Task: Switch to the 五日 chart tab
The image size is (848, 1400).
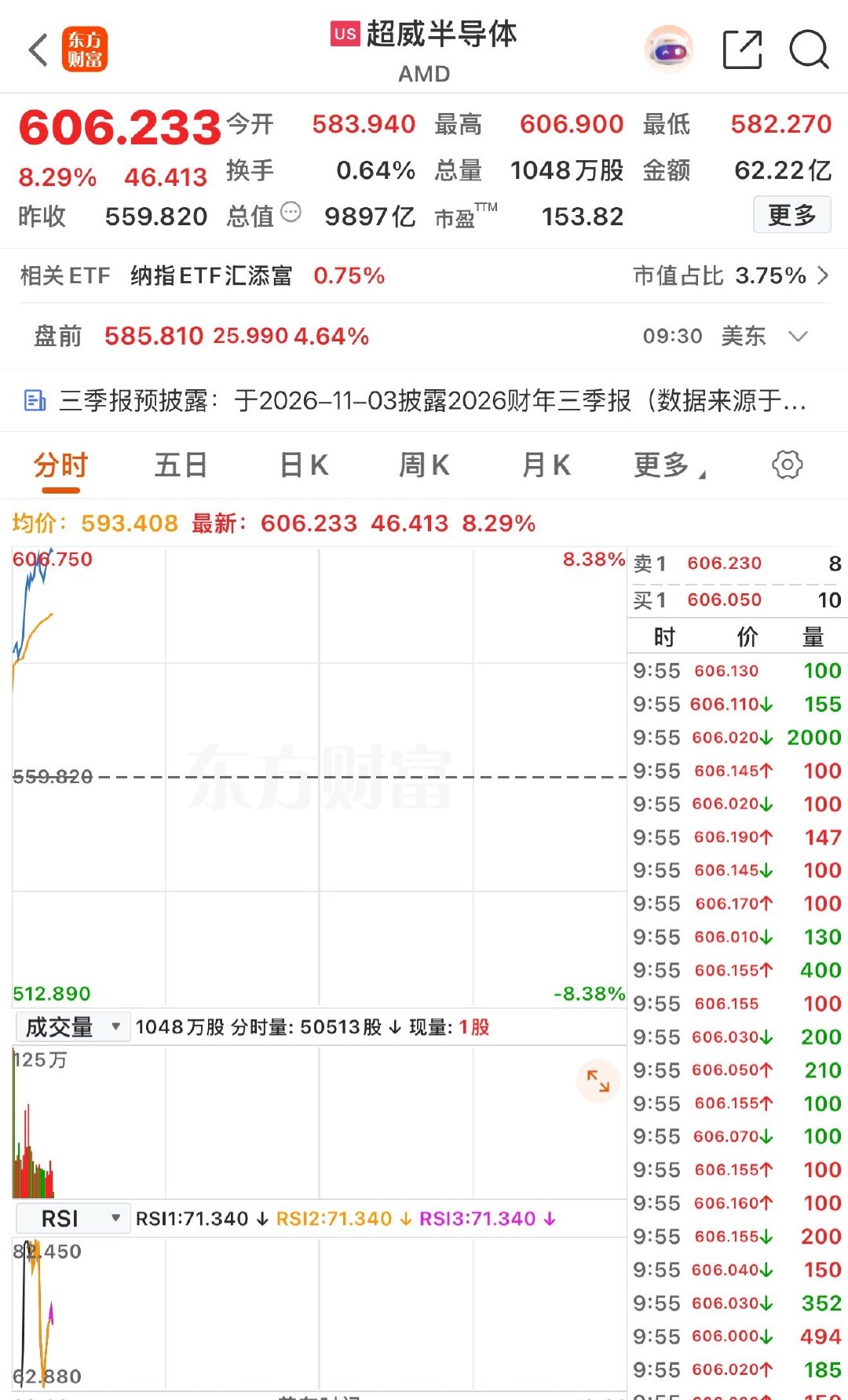Action: tap(181, 465)
